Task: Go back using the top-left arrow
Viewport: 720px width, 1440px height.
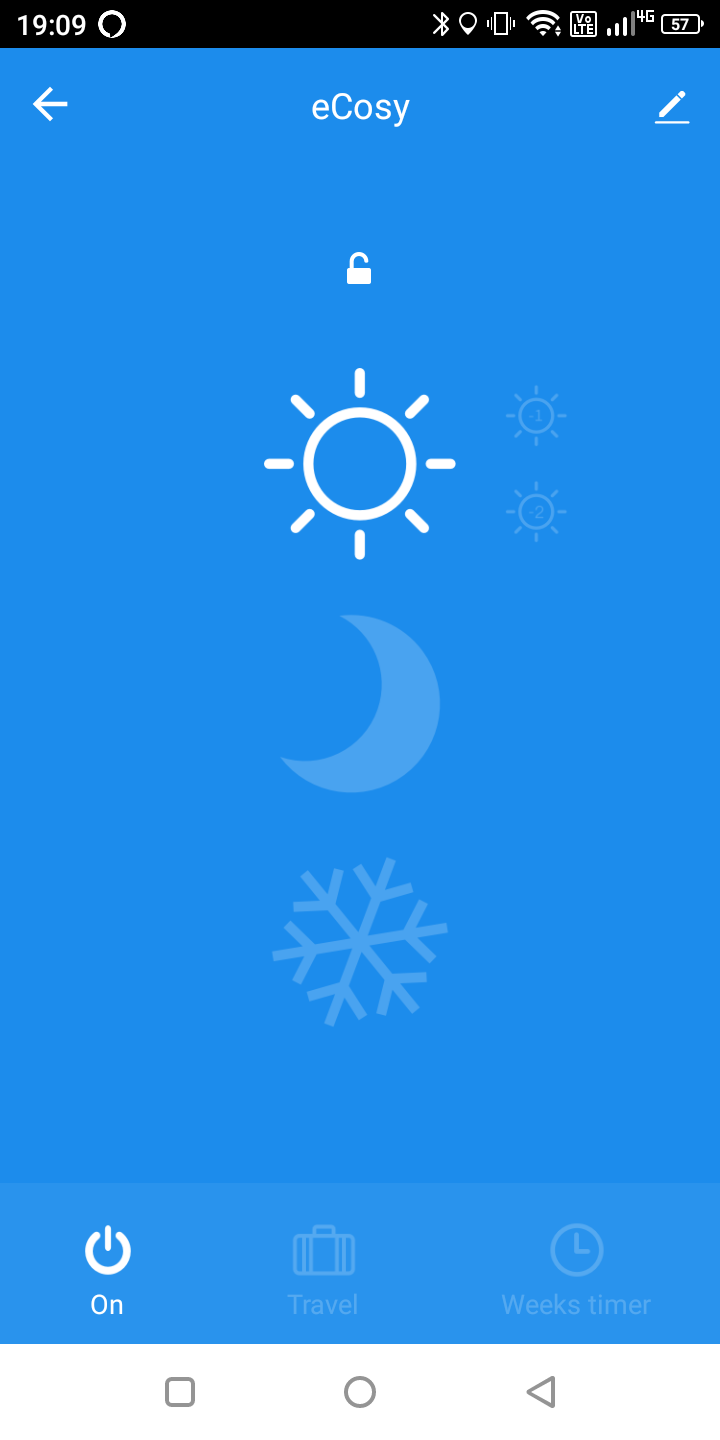Action: 50,104
